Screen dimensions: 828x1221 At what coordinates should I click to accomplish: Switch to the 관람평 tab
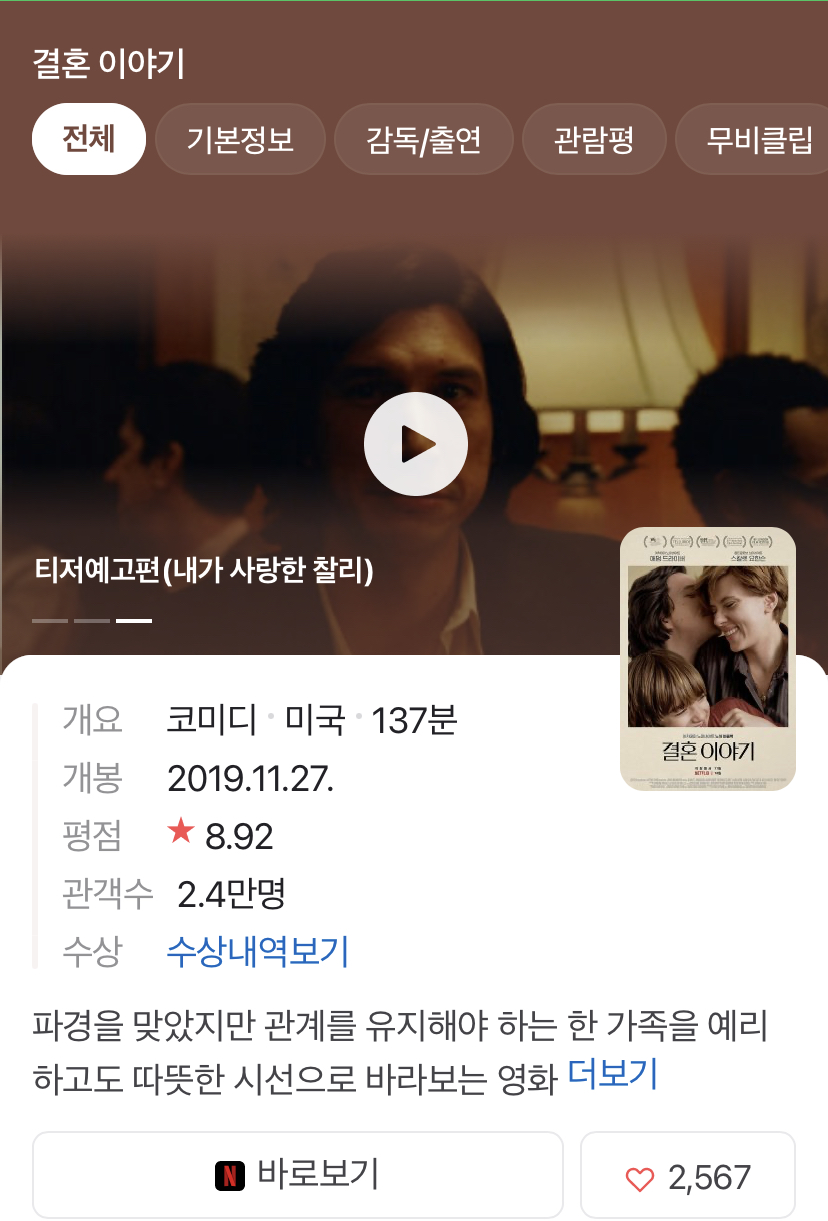594,139
